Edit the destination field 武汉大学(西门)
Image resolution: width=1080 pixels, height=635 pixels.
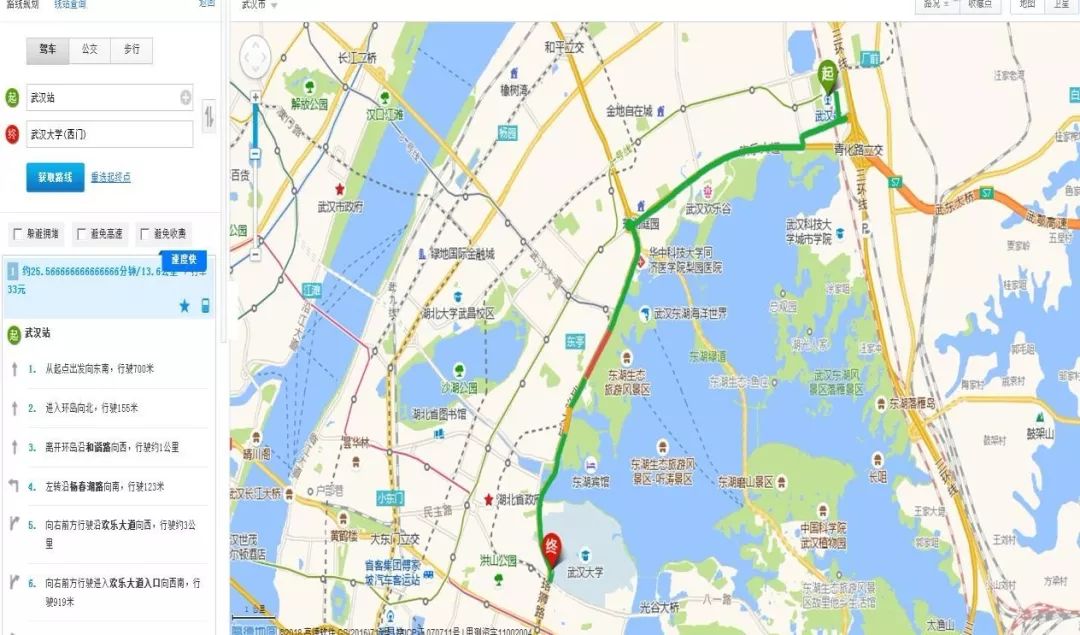click(x=108, y=134)
